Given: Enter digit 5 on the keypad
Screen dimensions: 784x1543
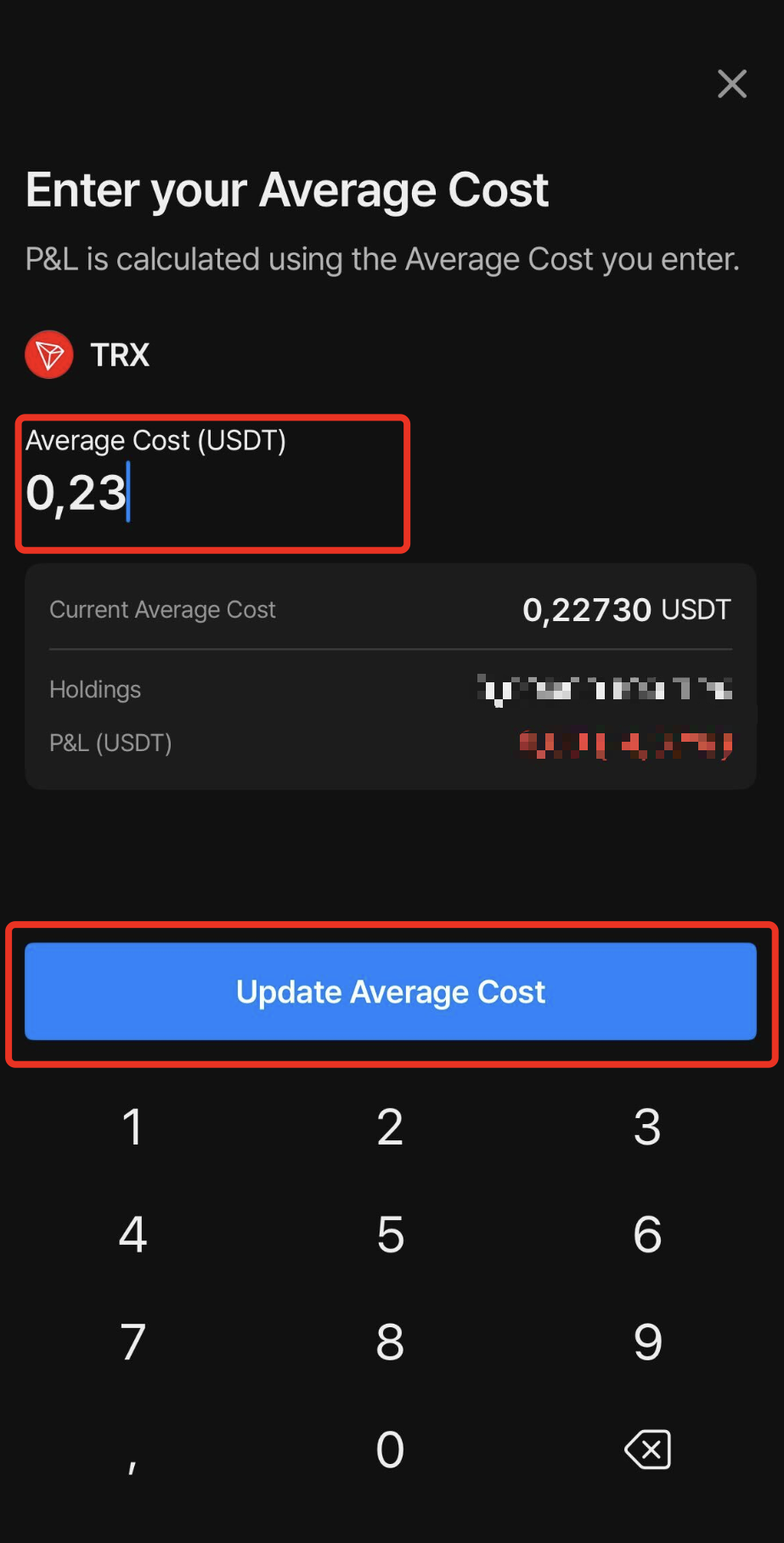Looking at the screenshot, I should (390, 1235).
